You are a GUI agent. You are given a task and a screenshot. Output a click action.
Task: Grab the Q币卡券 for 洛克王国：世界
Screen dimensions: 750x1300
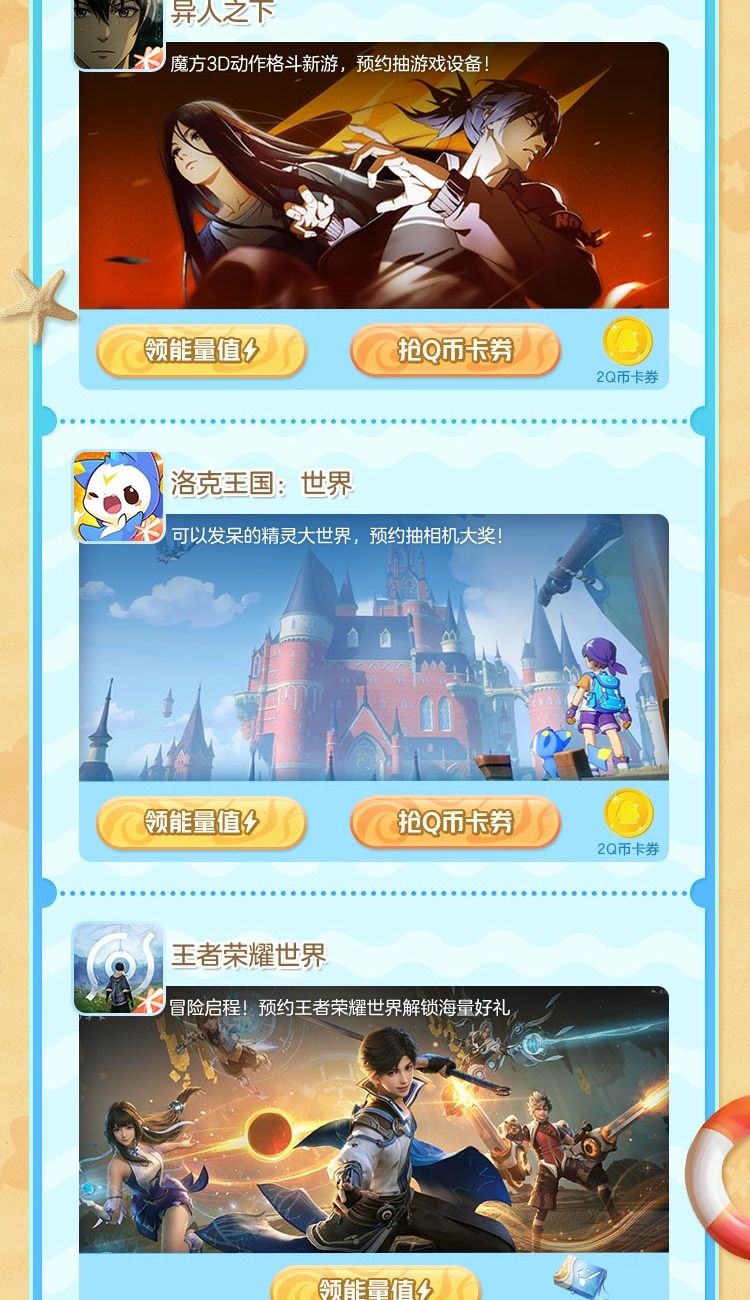click(x=455, y=822)
